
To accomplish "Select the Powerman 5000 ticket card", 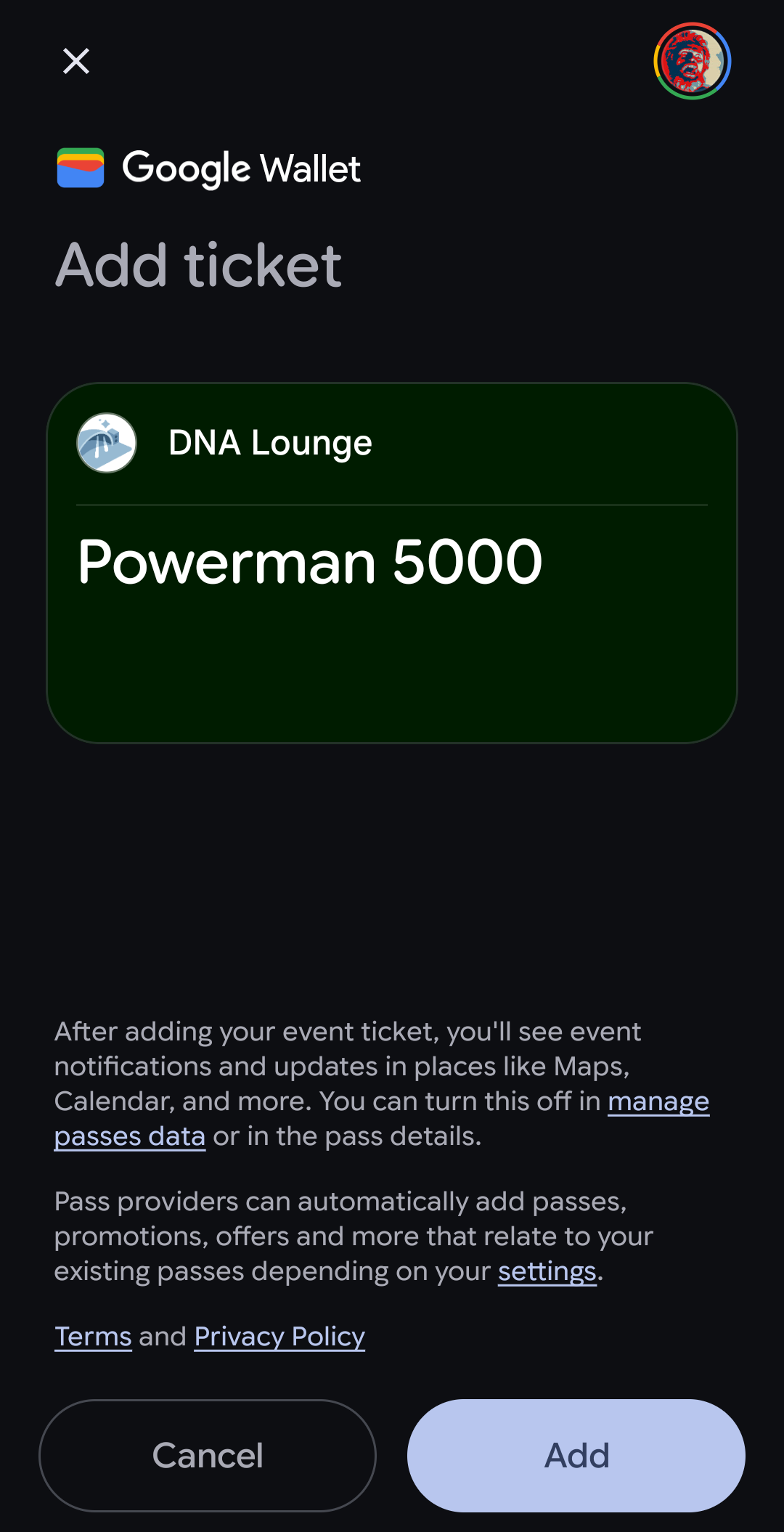I will 391,563.
